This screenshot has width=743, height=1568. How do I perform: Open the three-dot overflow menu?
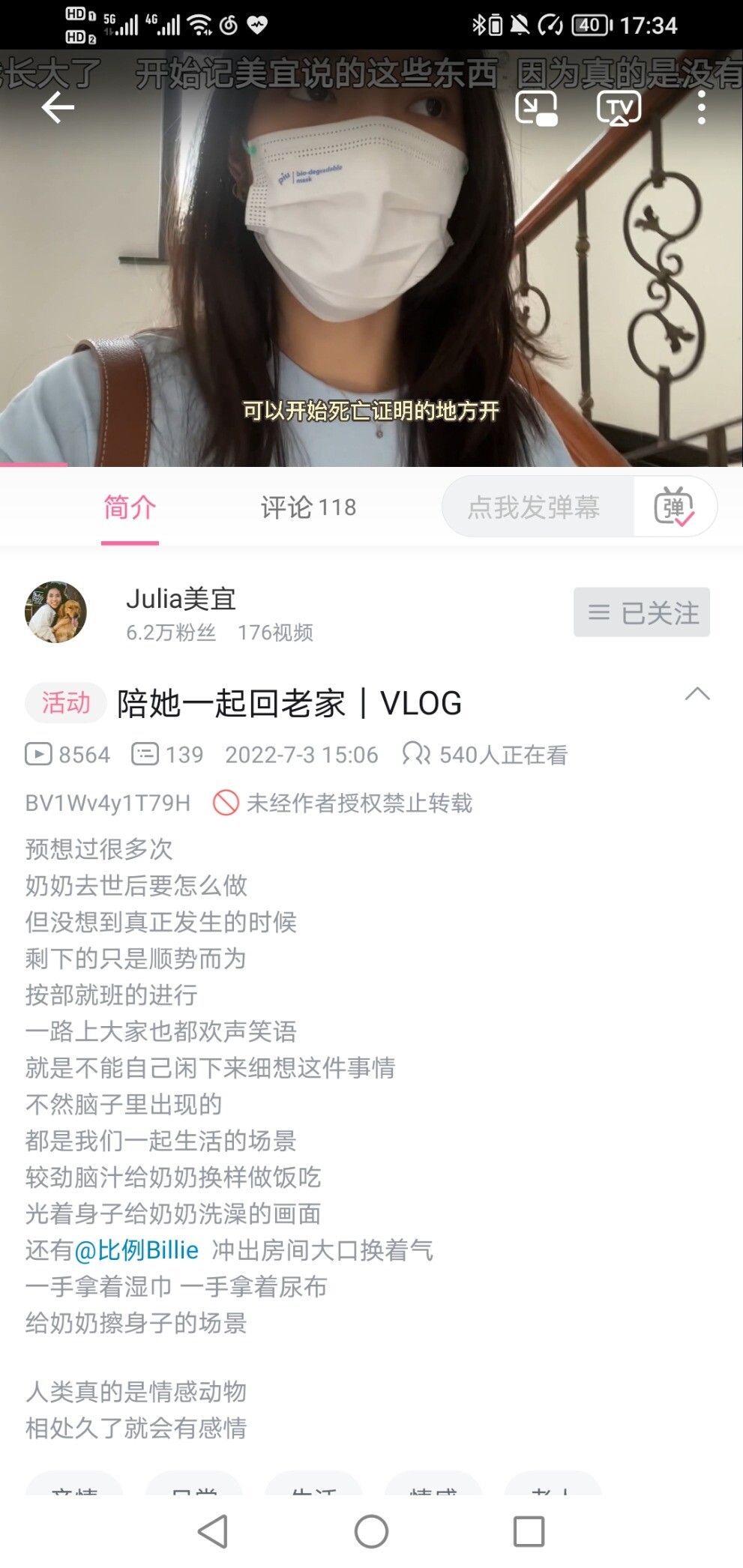pos(701,109)
